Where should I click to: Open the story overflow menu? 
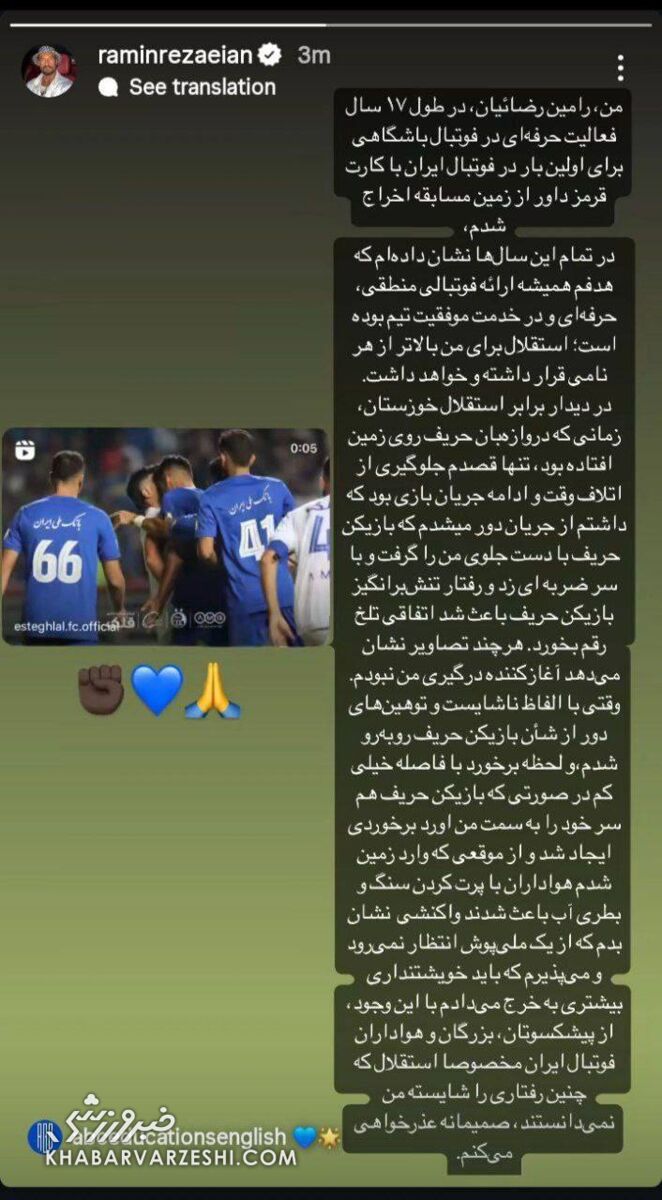[621, 68]
